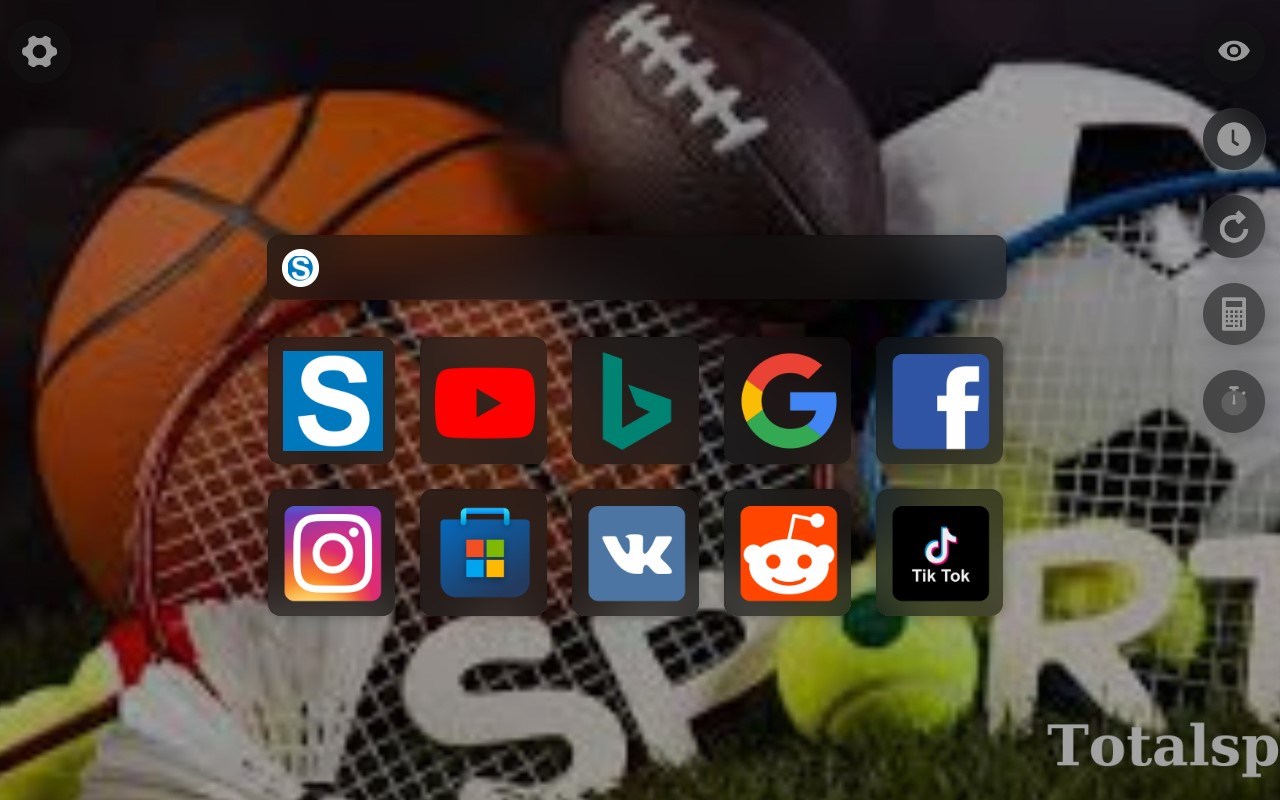Open the stopwatch timer
The image size is (1280, 800).
[x=1234, y=401]
